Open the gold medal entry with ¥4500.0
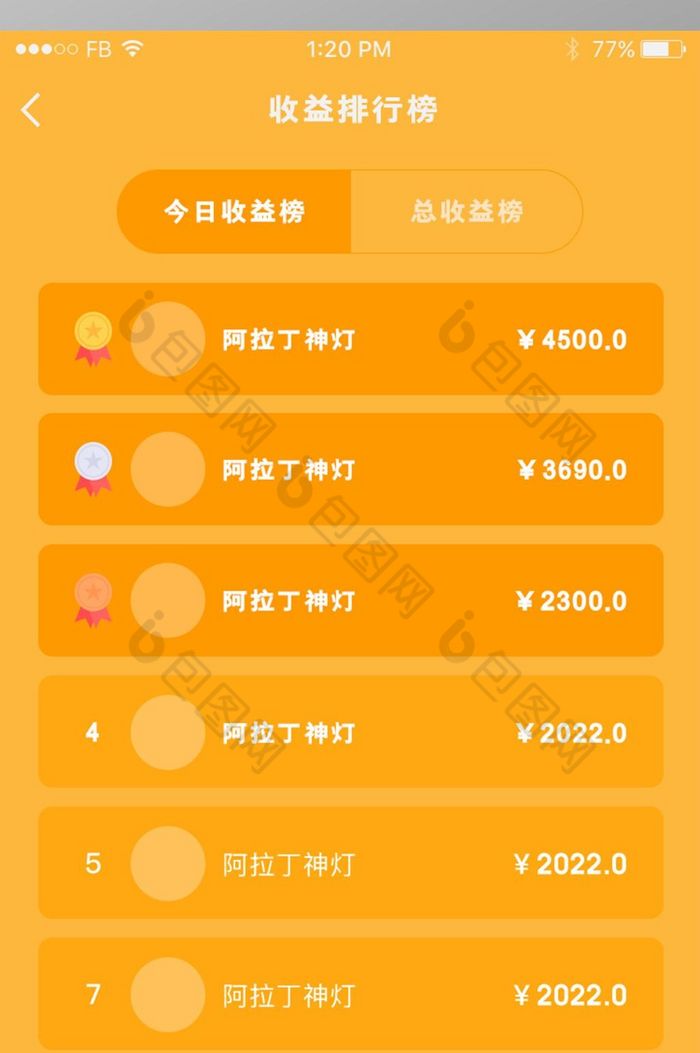700x1053 pixels. 350,339
